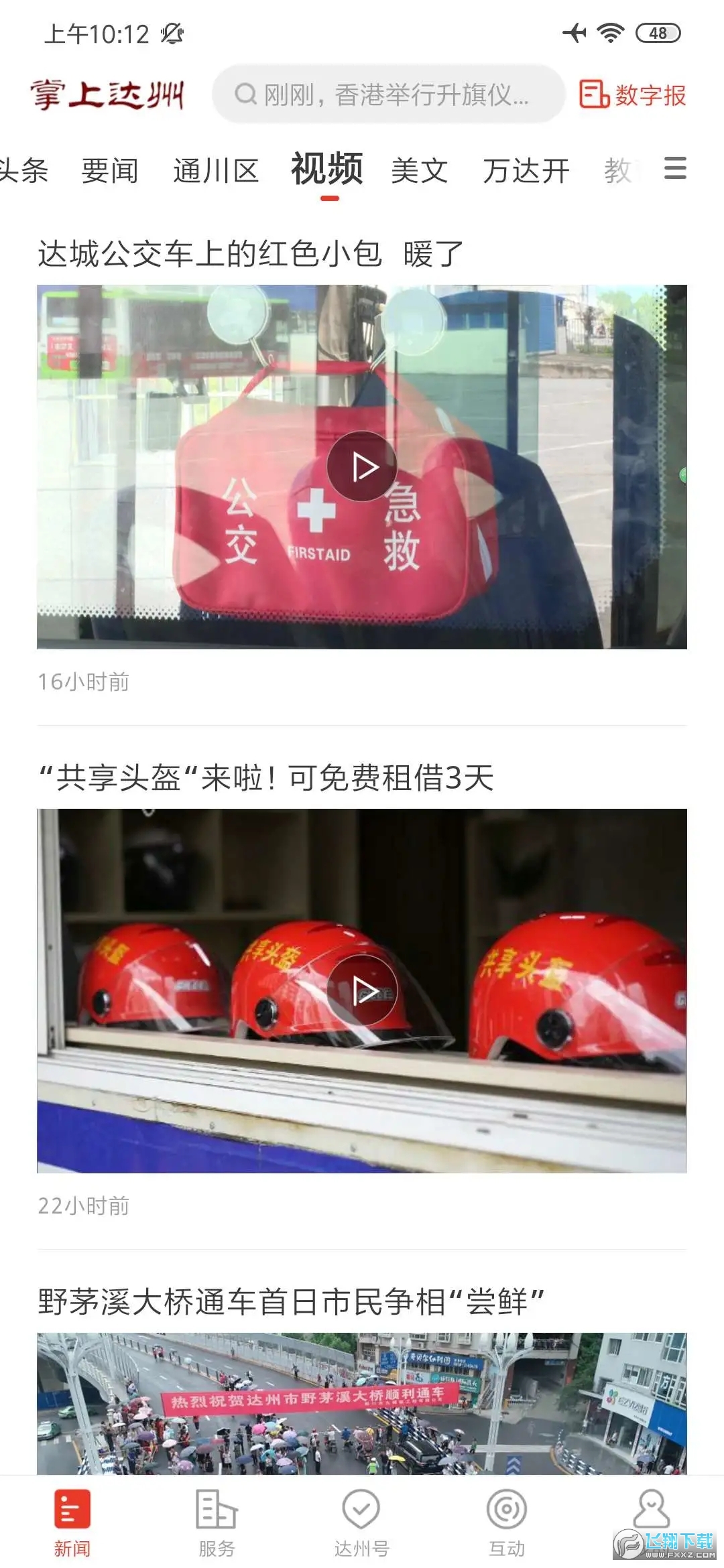724x1568 pixels.
Task: Go to the 服务 bottom tab
Action: pyautogui.click(x=217, y=1522)
